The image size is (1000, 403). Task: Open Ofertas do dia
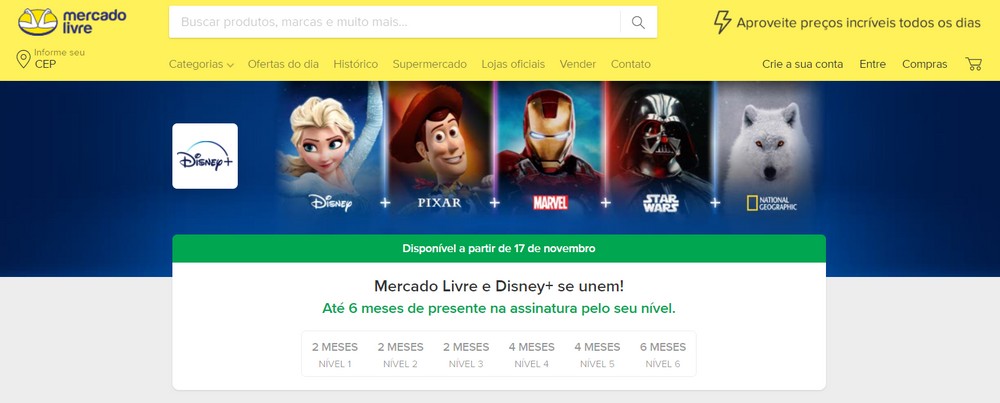click(x=283, y=64)
